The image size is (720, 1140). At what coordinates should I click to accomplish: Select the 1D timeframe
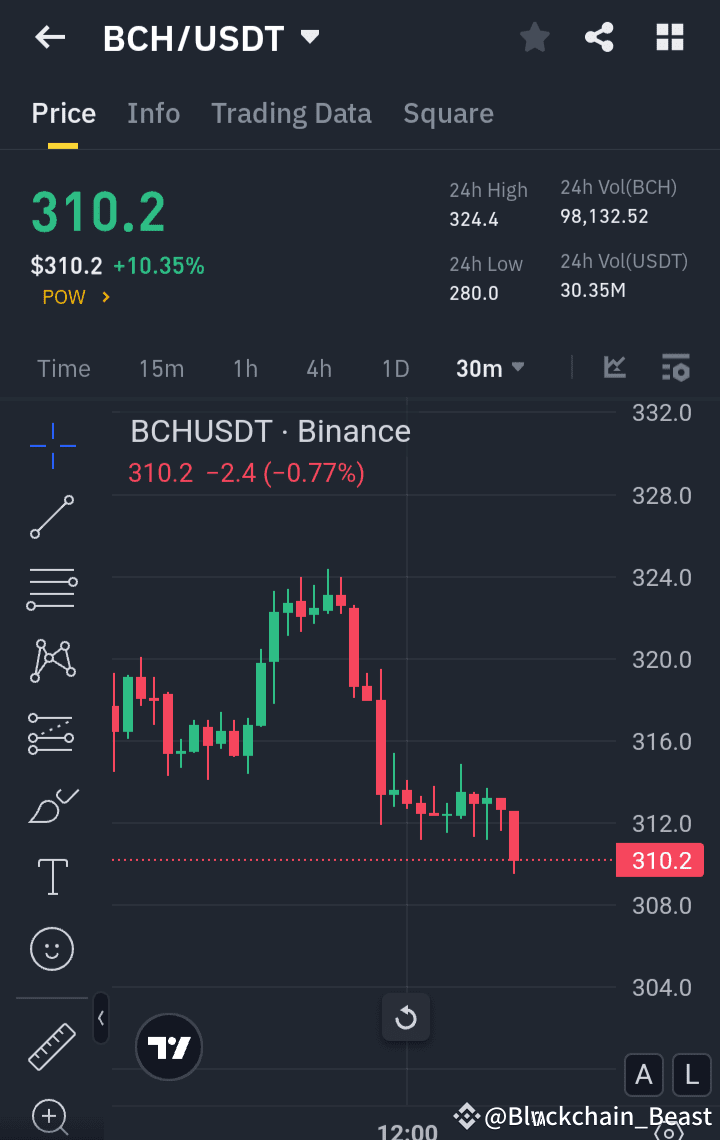[x=395, y=368]
